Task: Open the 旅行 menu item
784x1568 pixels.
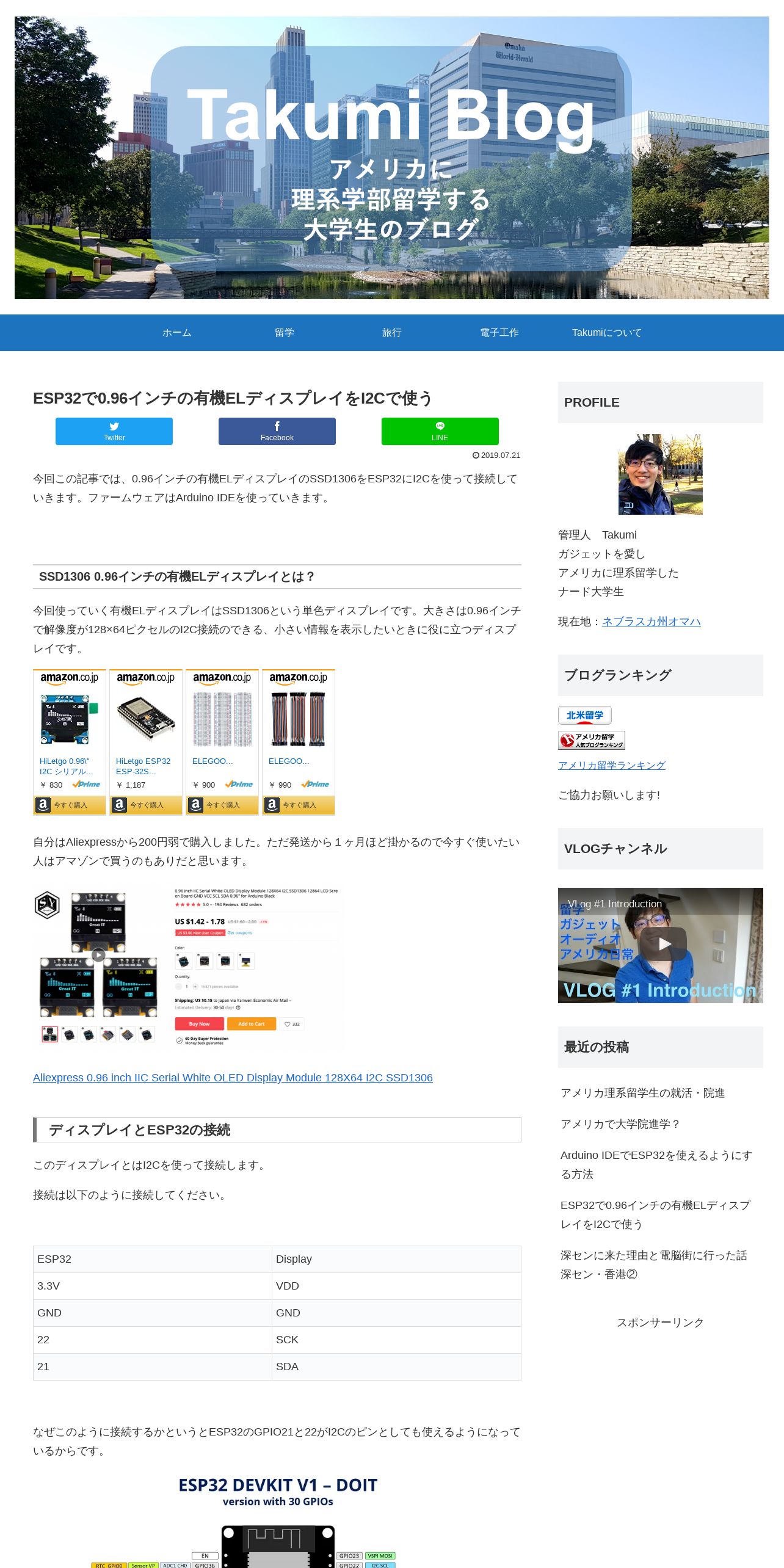Action: (391, 333)
